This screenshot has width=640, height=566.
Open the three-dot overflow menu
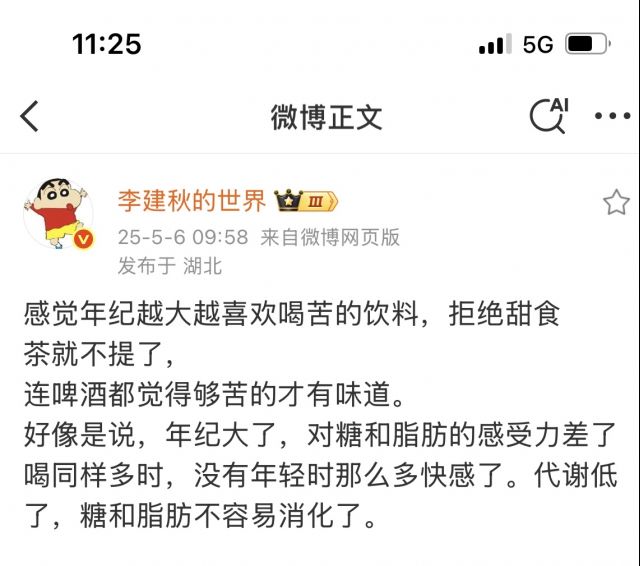[x=612, y=116]
